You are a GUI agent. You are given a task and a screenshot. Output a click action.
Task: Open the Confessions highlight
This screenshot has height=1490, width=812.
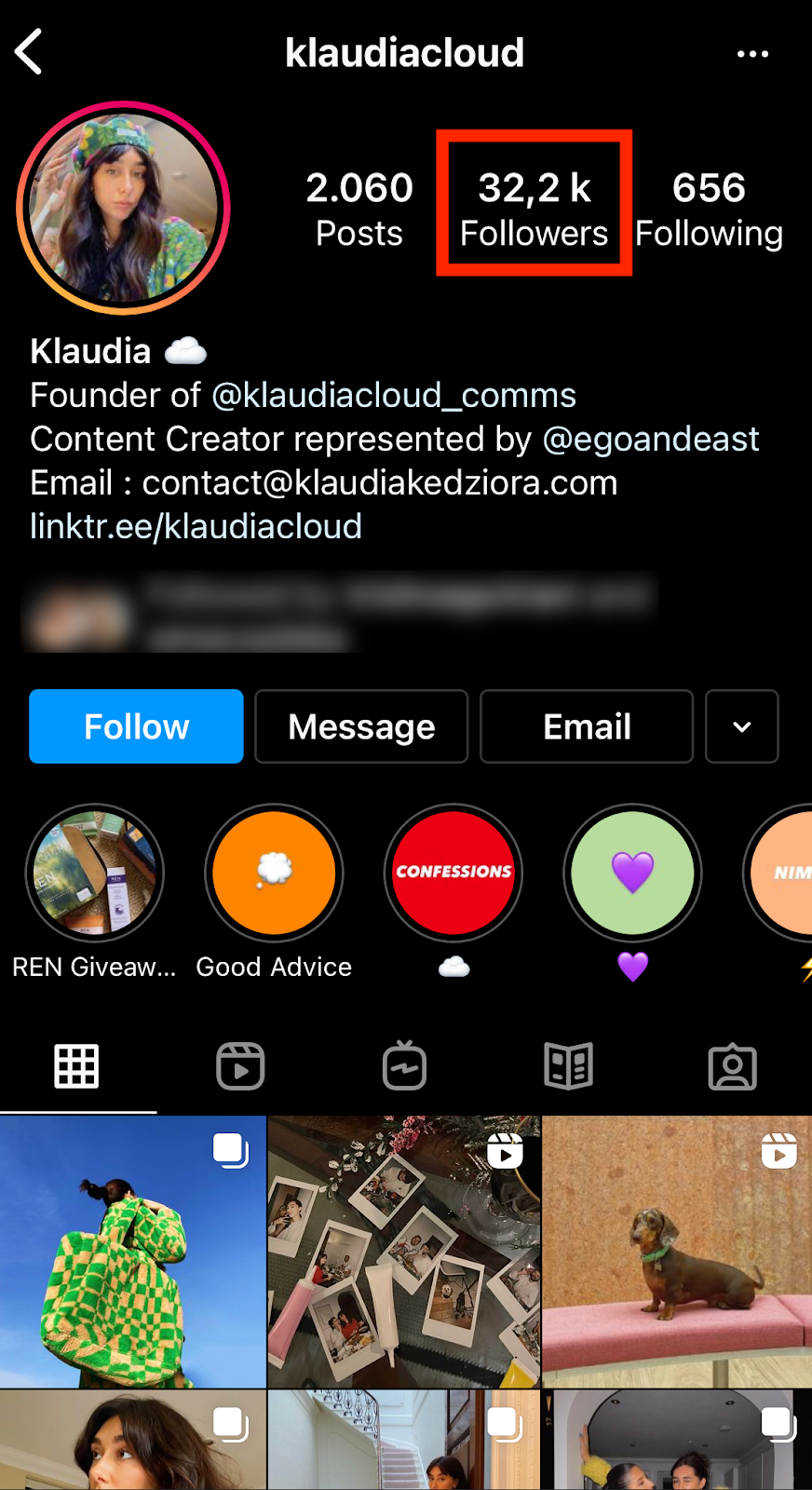(453, 873)
